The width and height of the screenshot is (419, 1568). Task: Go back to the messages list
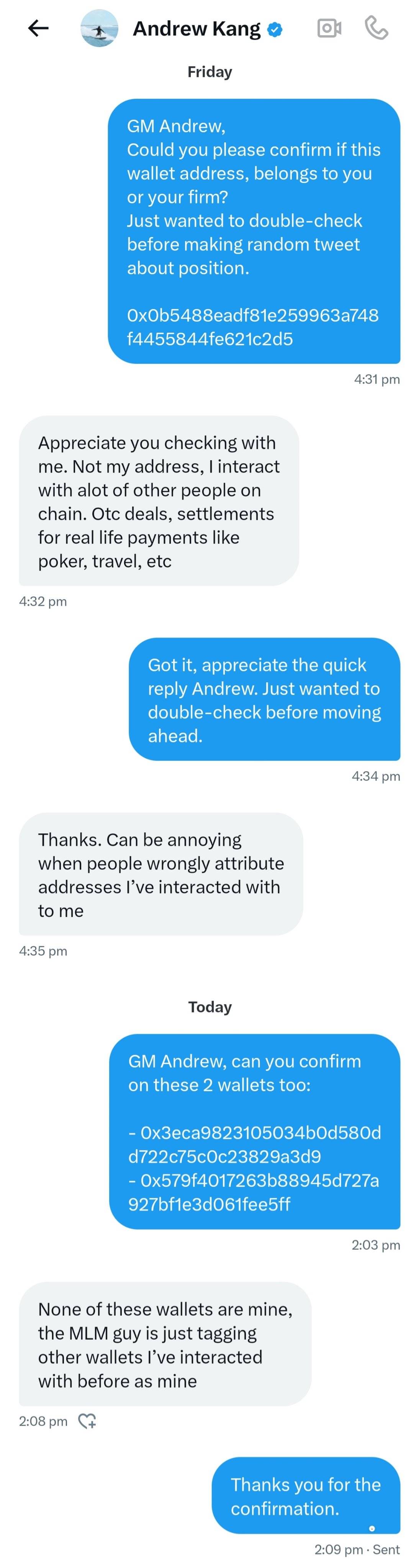tap(38, 28)
